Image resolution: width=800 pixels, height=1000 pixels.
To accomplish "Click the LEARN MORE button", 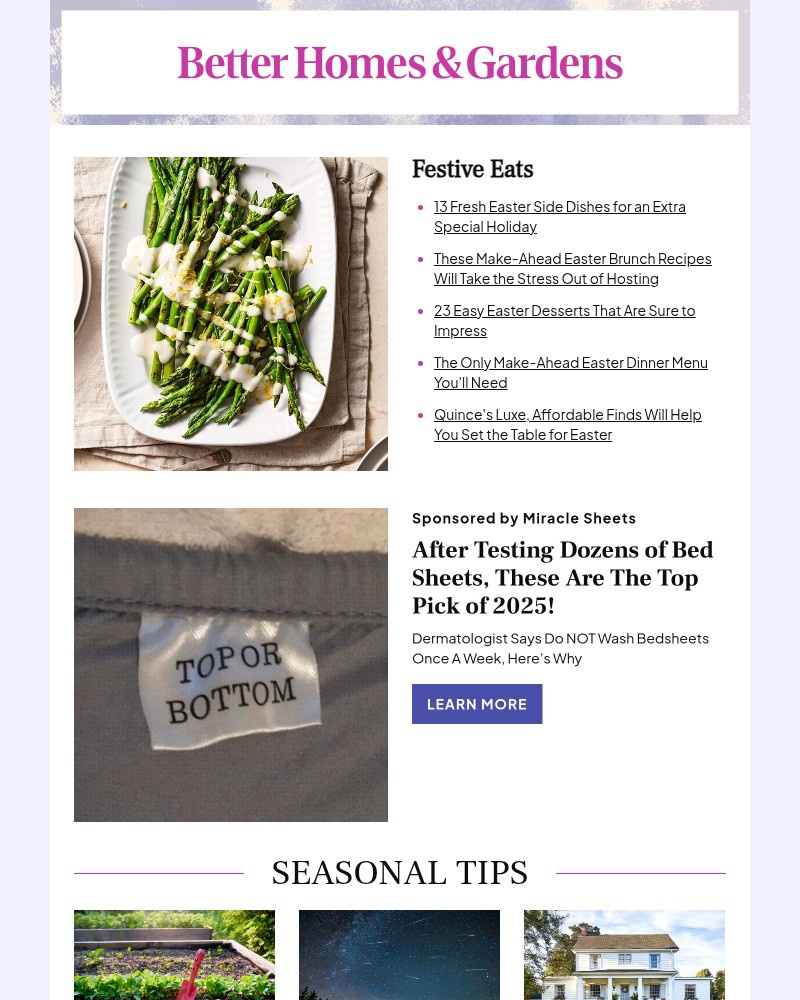I will coord(477,704).
